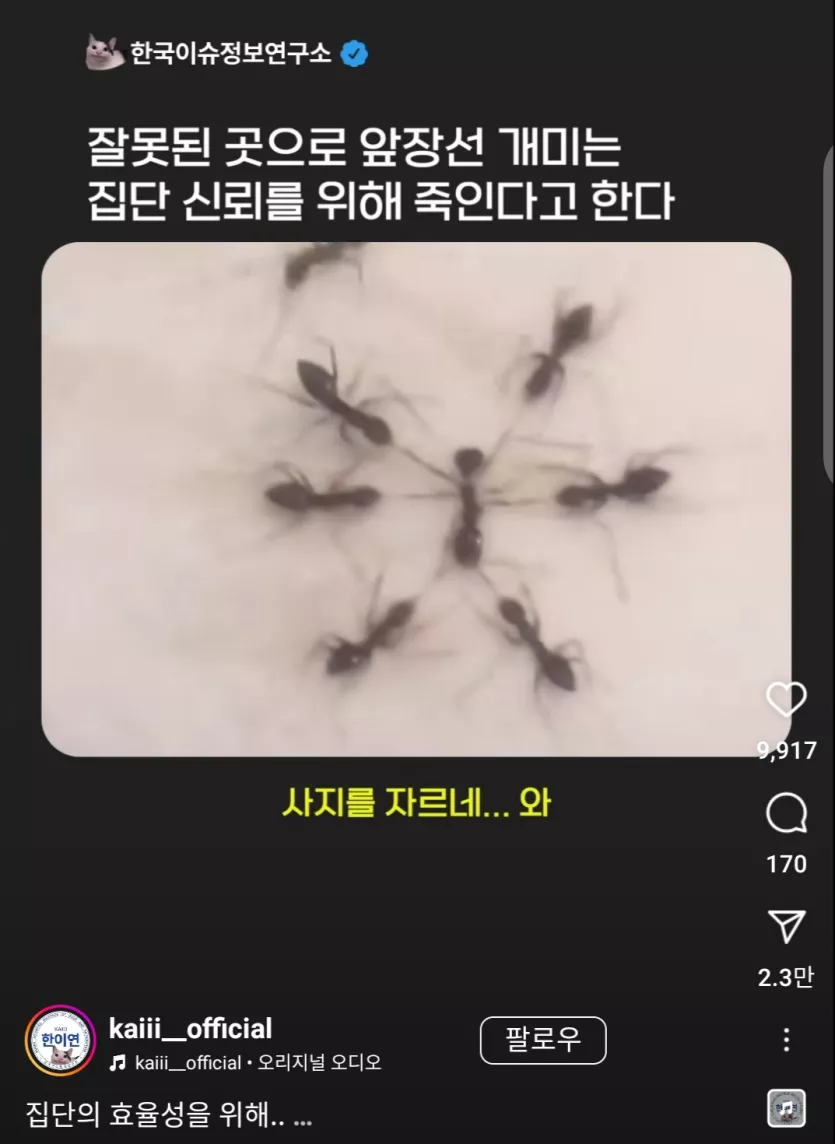The image size is (835, 1144).
Task: Follow kaiii__official with the 팔로우 button
Action: (x=543, y=1040)
